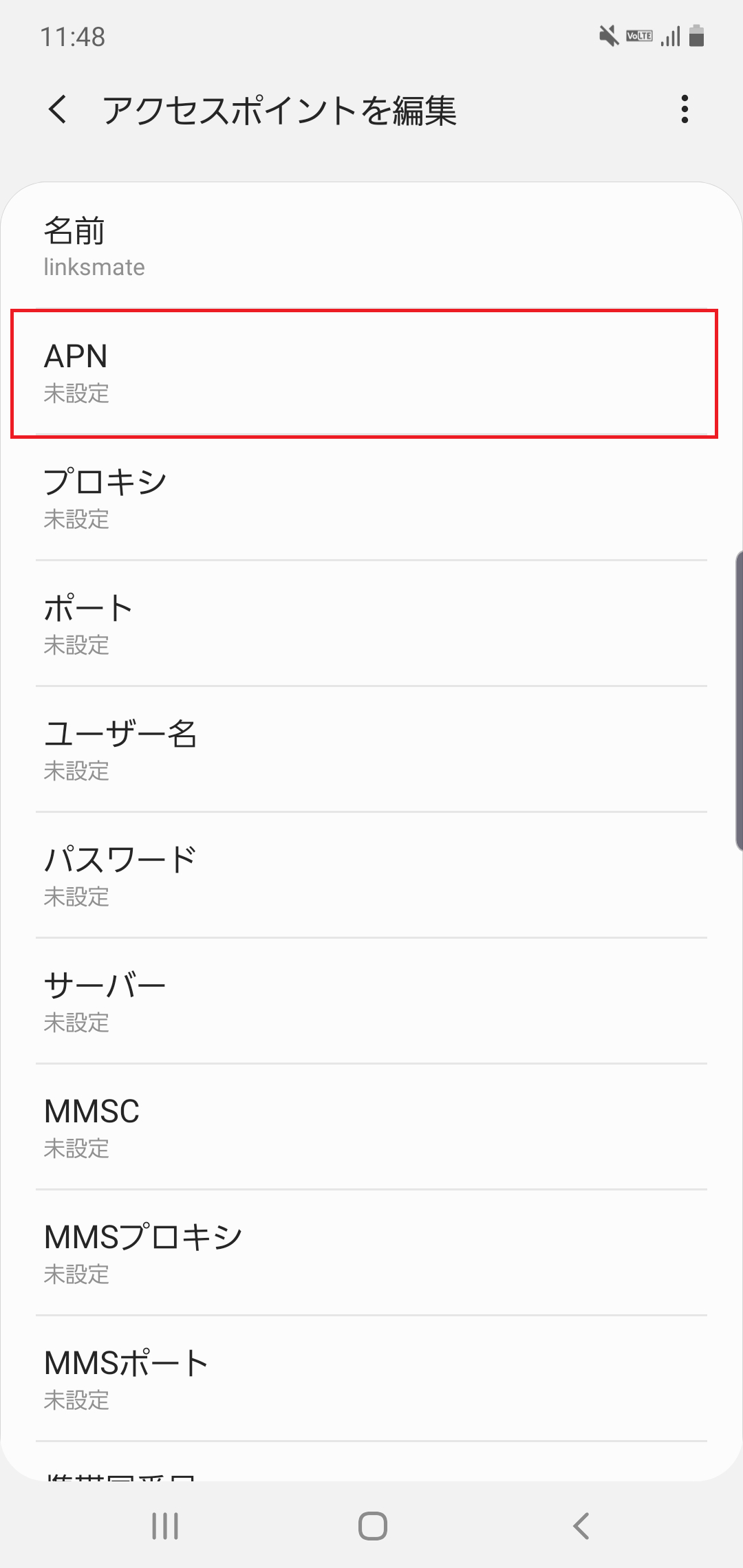Tap the VoLTE indicator in the status bar
743x1568 pixels.
coord(639,36)
